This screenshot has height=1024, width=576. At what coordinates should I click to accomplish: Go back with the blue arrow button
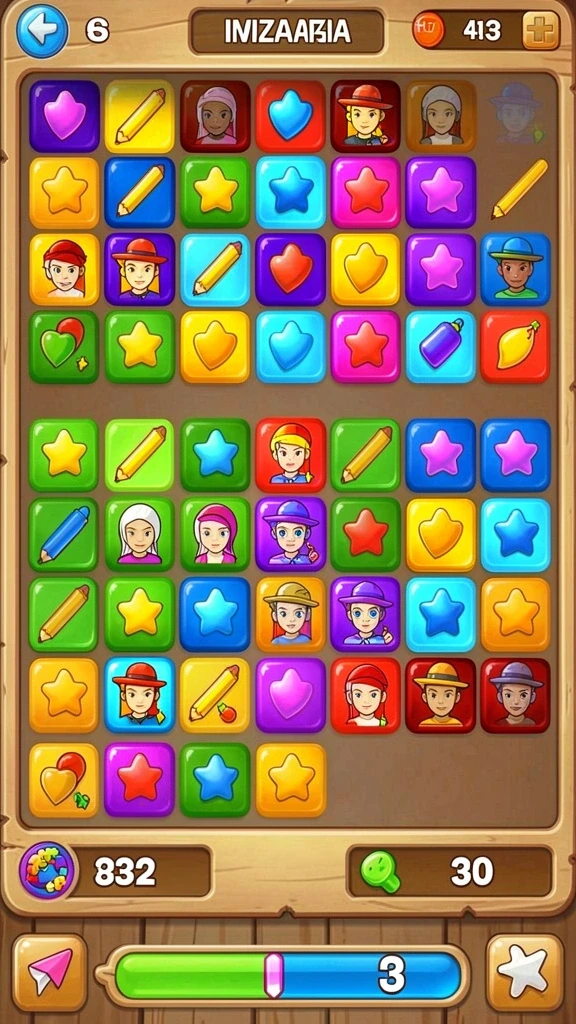42,31
